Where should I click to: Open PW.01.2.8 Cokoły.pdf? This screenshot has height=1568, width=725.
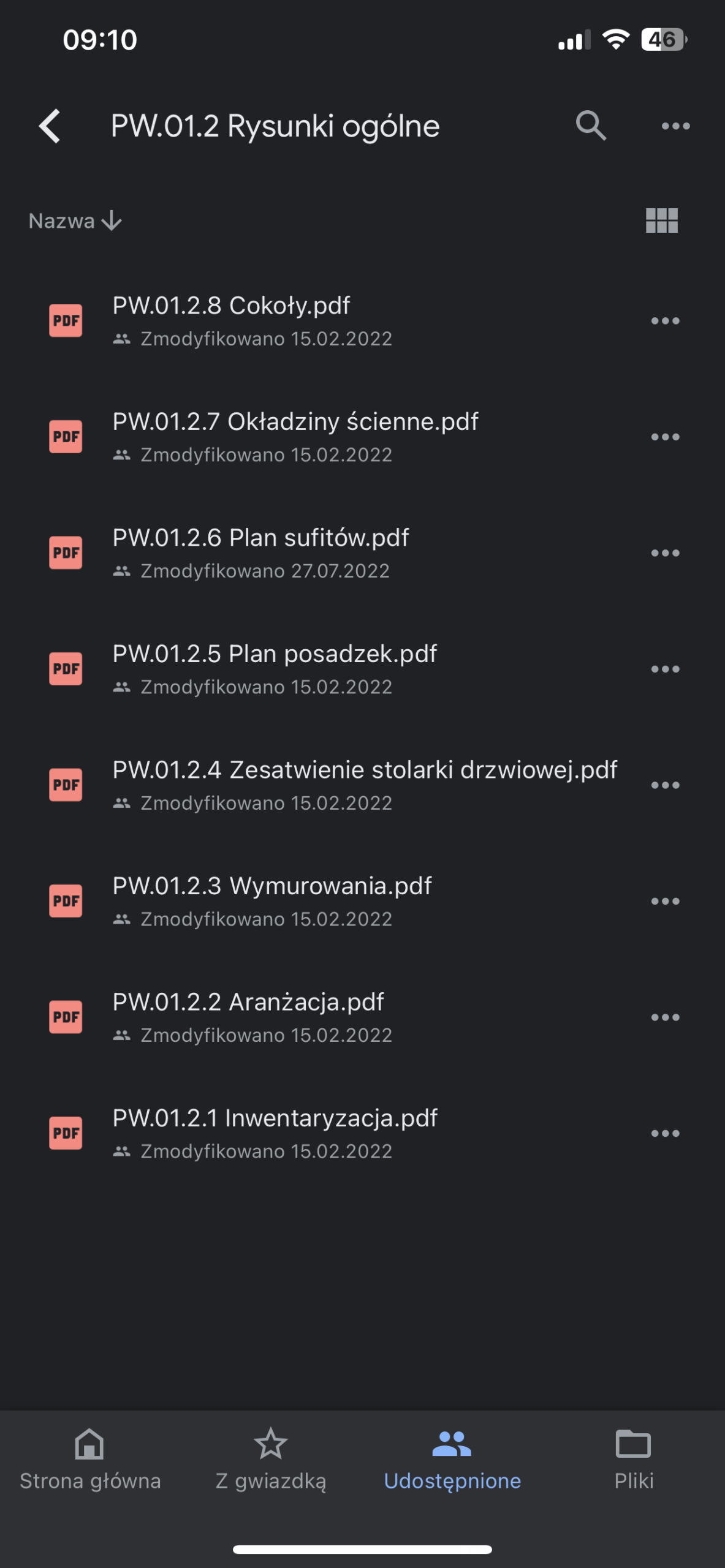pyautogui.click(x=231, y=306)
